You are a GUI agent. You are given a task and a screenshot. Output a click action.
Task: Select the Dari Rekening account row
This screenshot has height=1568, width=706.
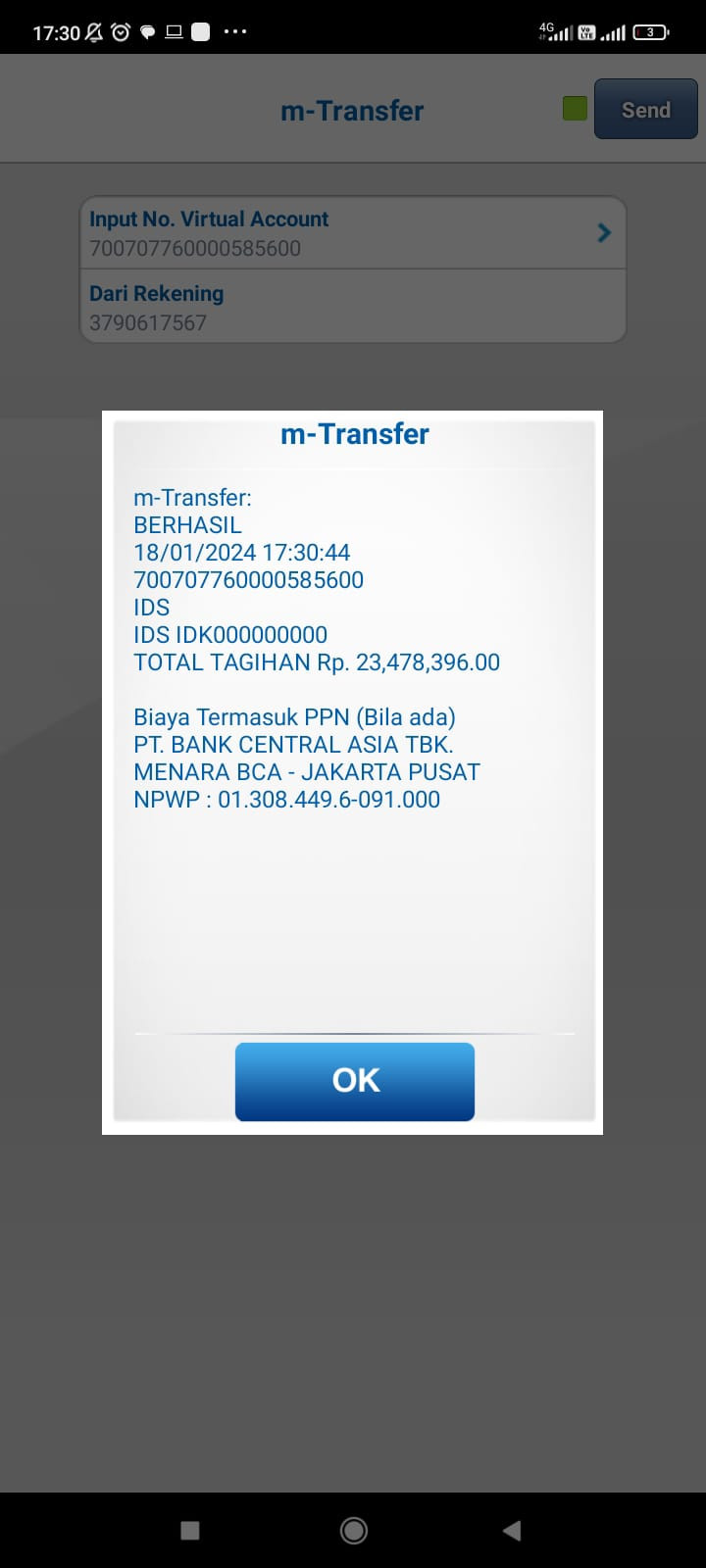point(352,307)
